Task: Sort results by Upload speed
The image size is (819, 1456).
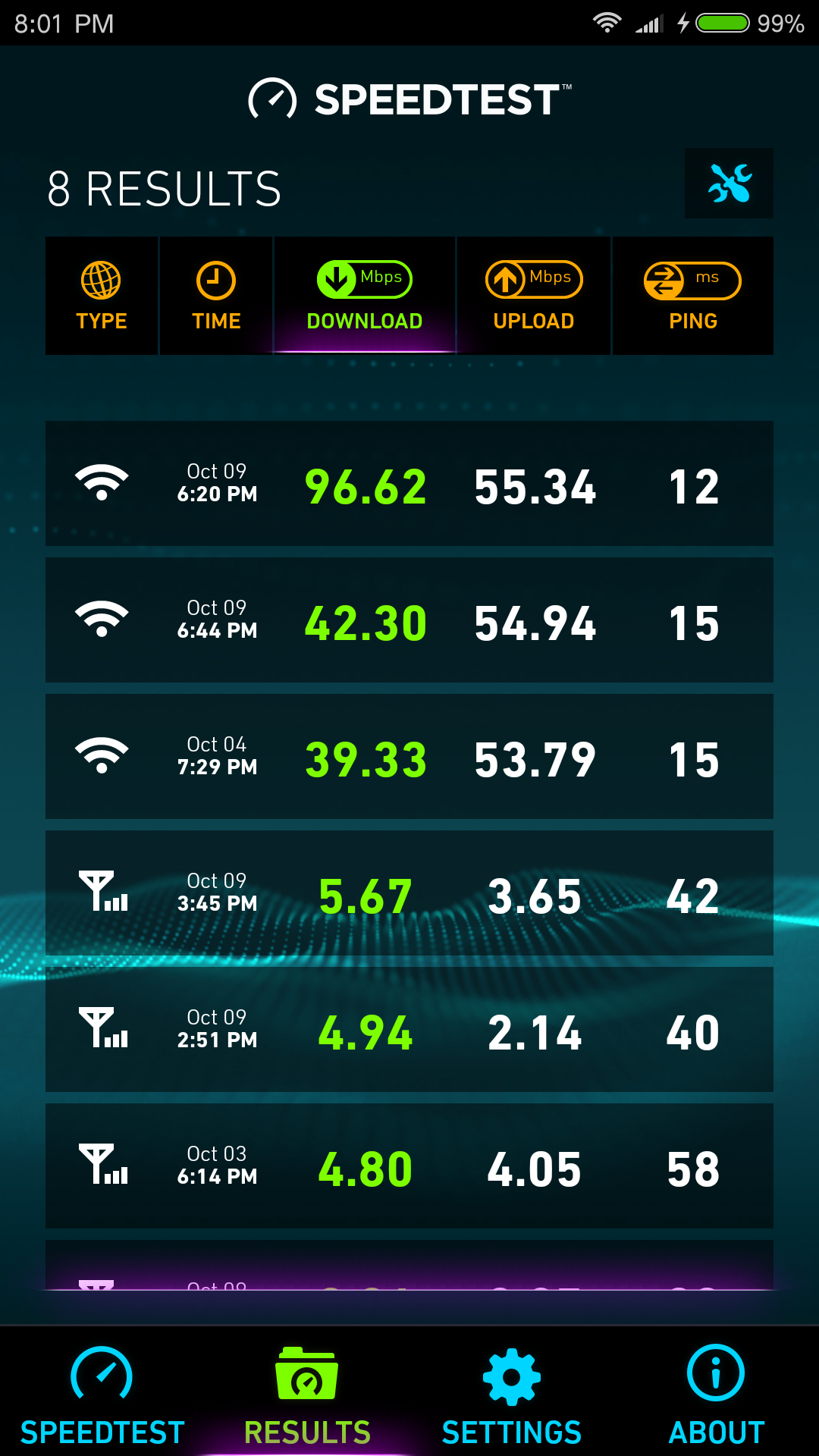Action: click(534, 296)
